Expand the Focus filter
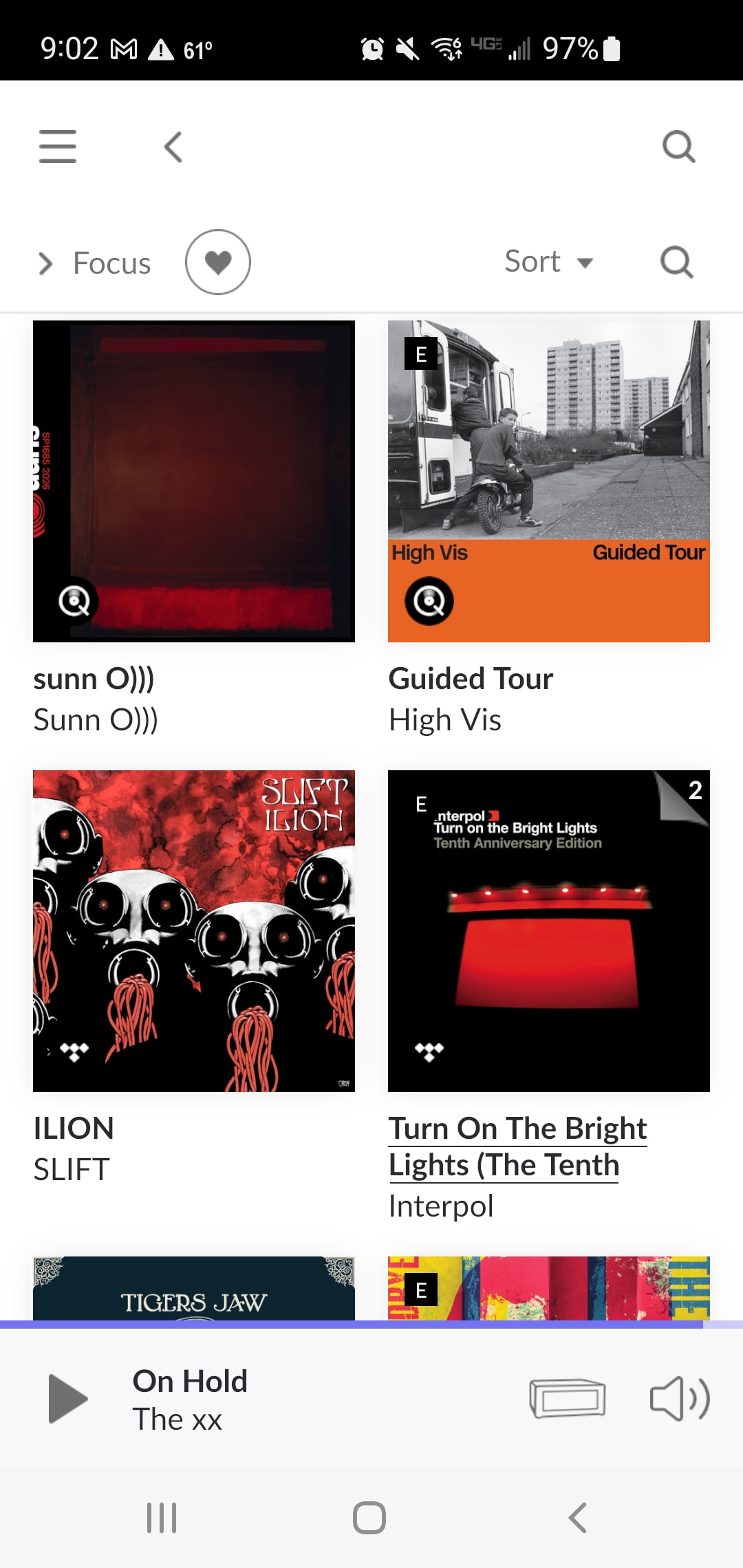 [x=95, y=263]
